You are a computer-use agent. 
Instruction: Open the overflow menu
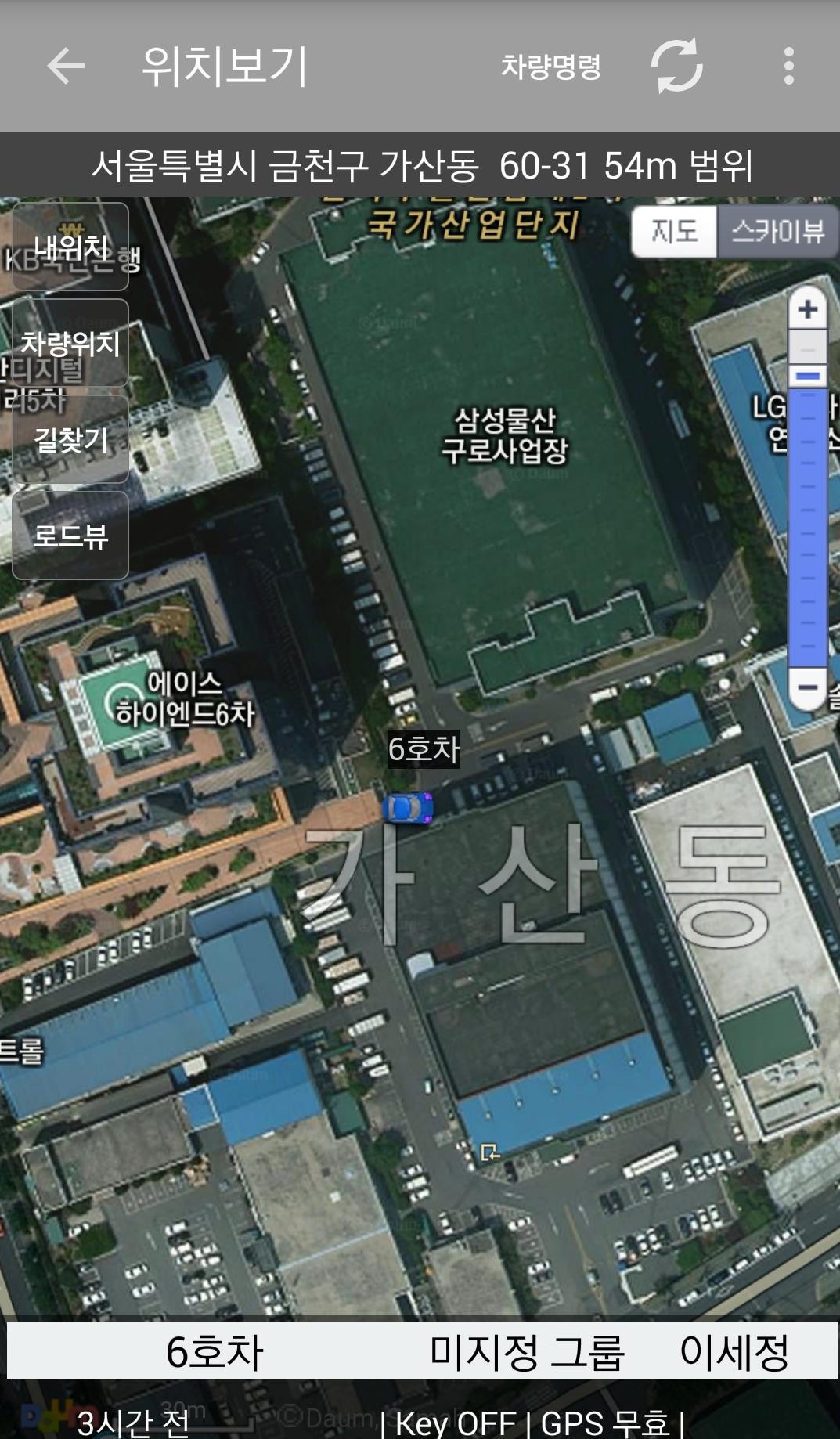click(x=788, y=67)
